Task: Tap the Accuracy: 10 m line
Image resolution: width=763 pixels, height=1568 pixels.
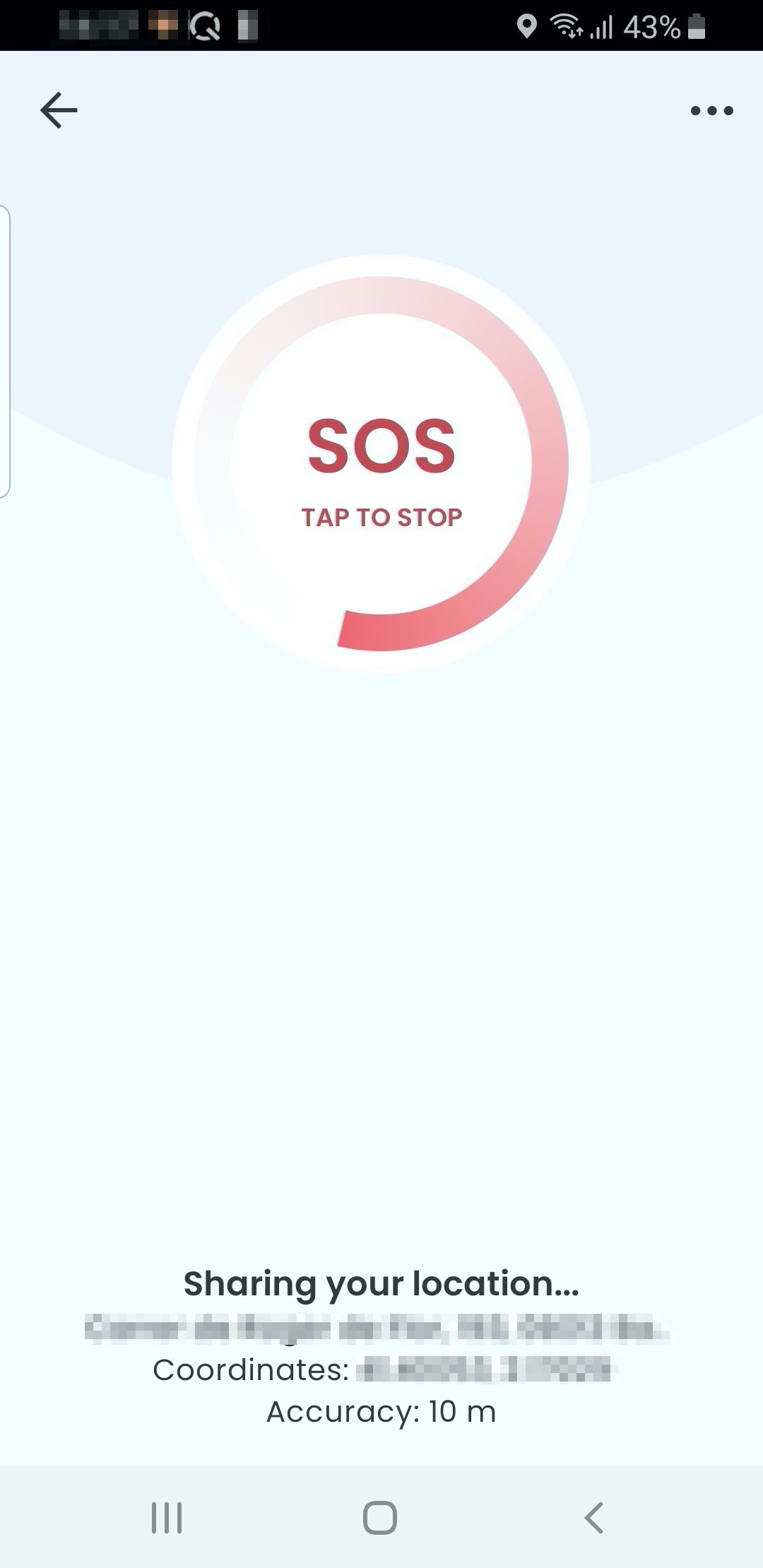Action: click(381, 1411)
